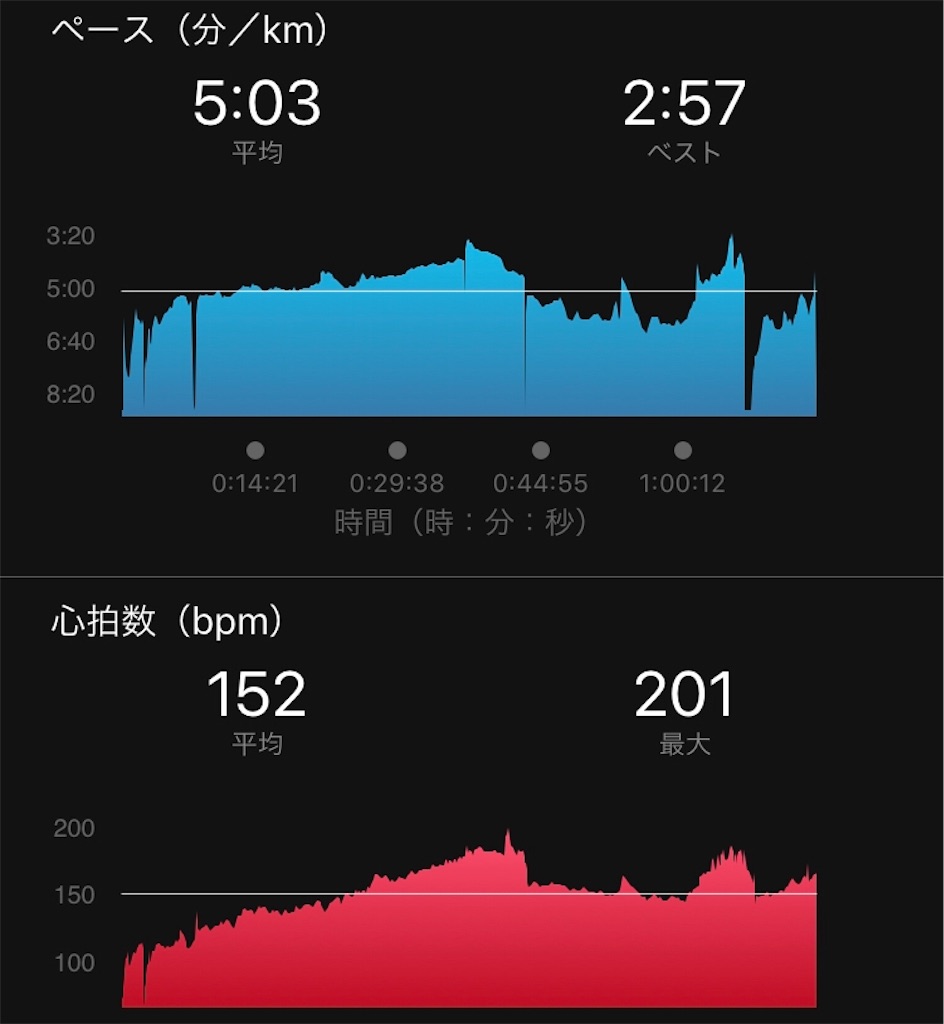Image resolution: width=944 pixels, height=1024 pixels.
Task: Open the pace chart in full view
Action: click(469, 330)
